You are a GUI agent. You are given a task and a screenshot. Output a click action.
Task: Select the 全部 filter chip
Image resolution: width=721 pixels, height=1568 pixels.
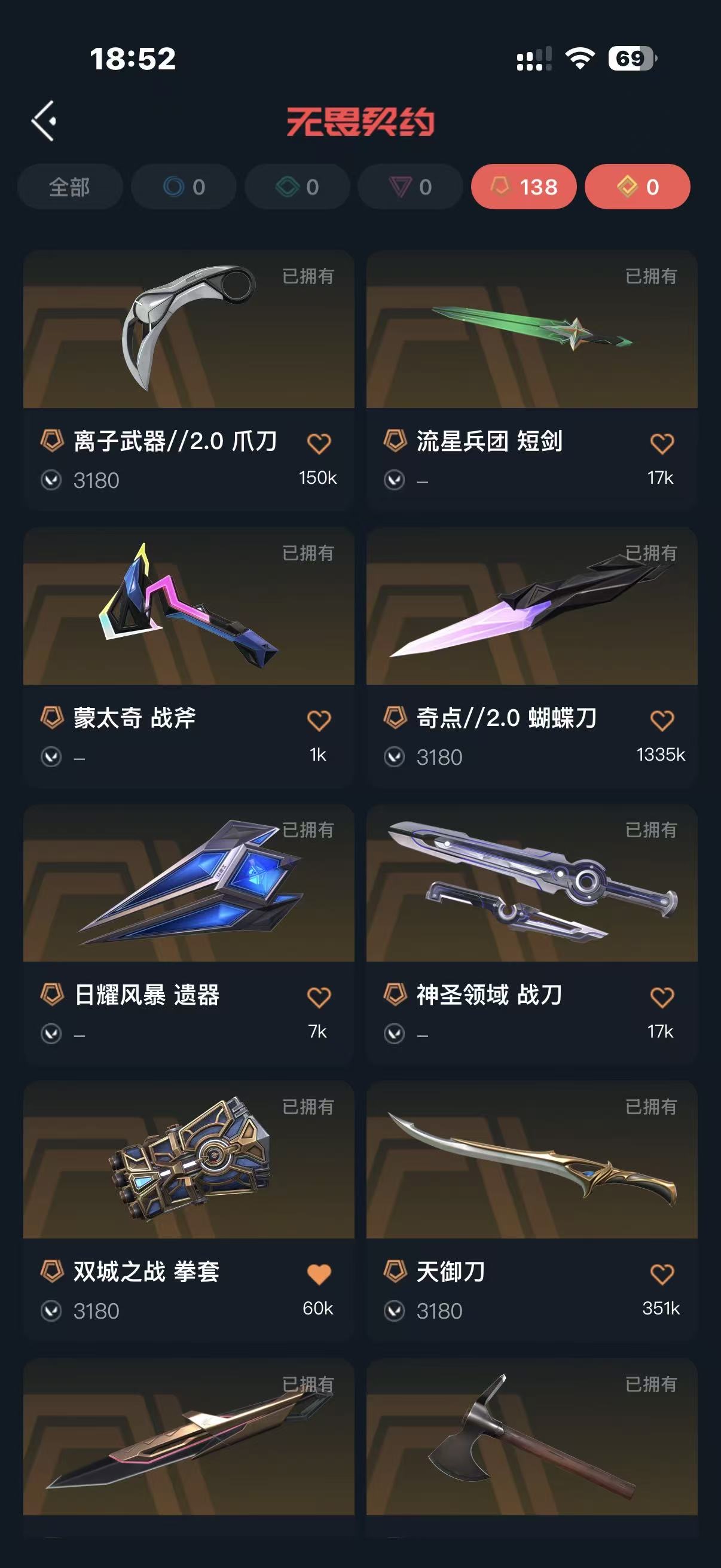(x=70, y=187)
